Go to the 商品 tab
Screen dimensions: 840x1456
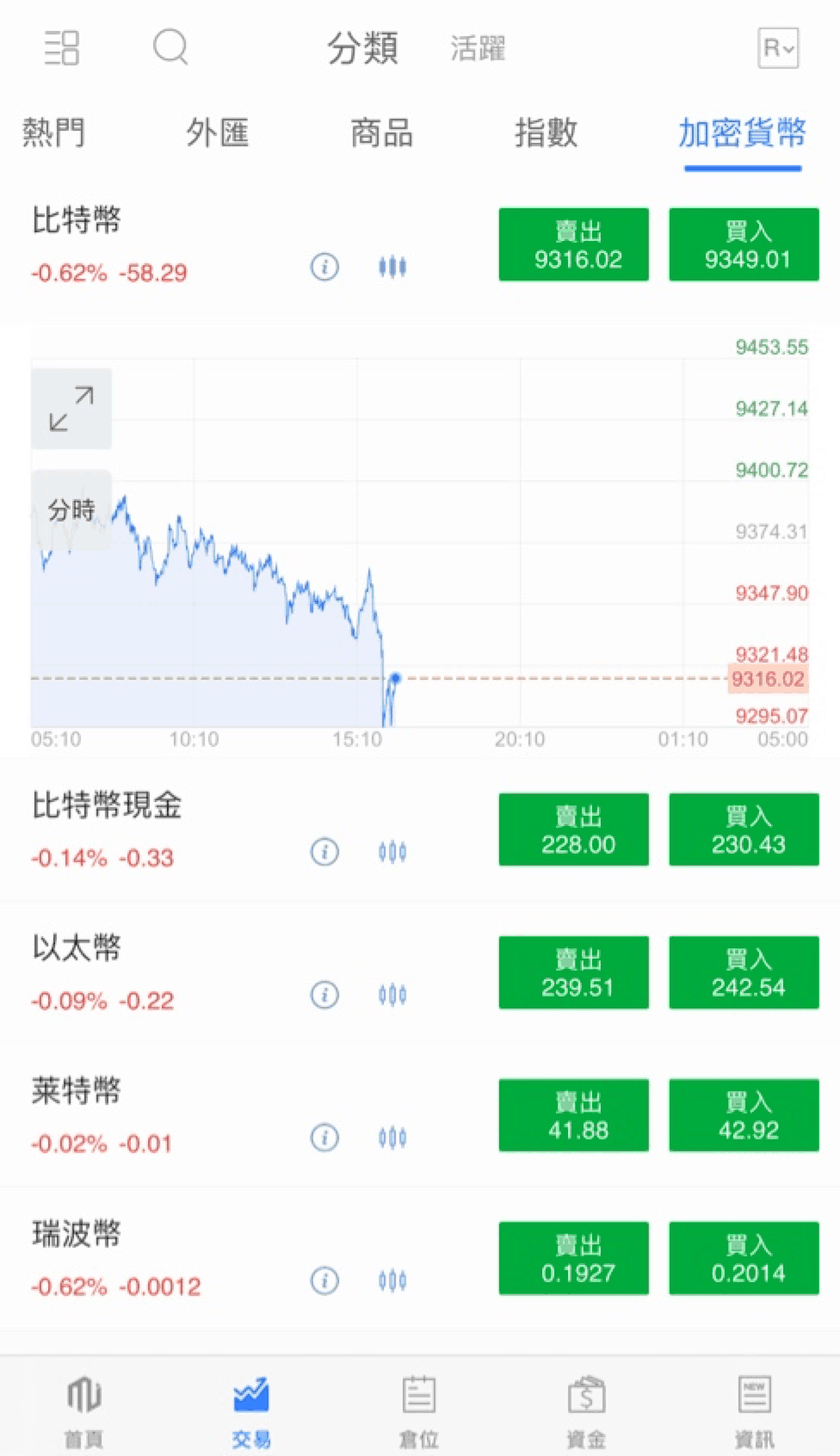pos(381,133)
